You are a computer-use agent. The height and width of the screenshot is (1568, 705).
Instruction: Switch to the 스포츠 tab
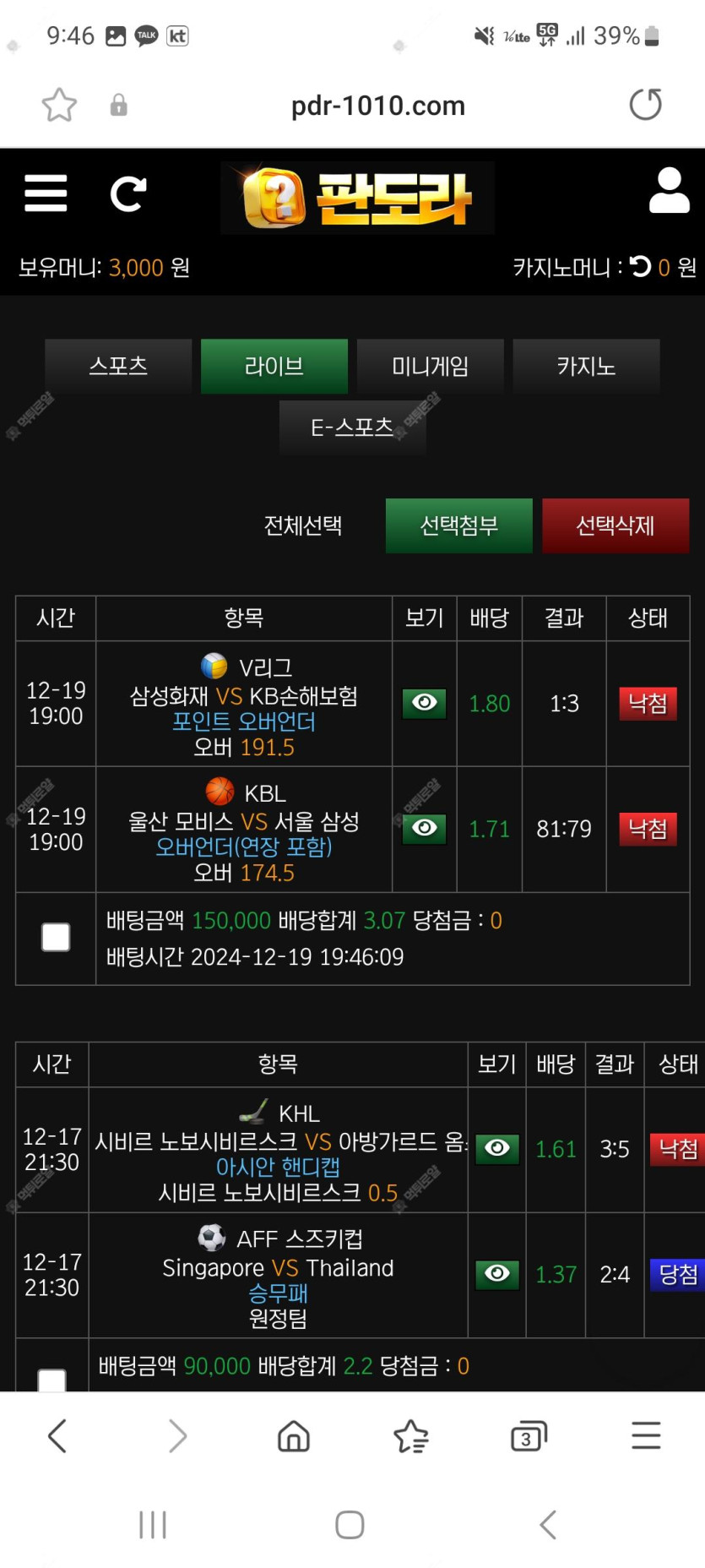(118, 366)
